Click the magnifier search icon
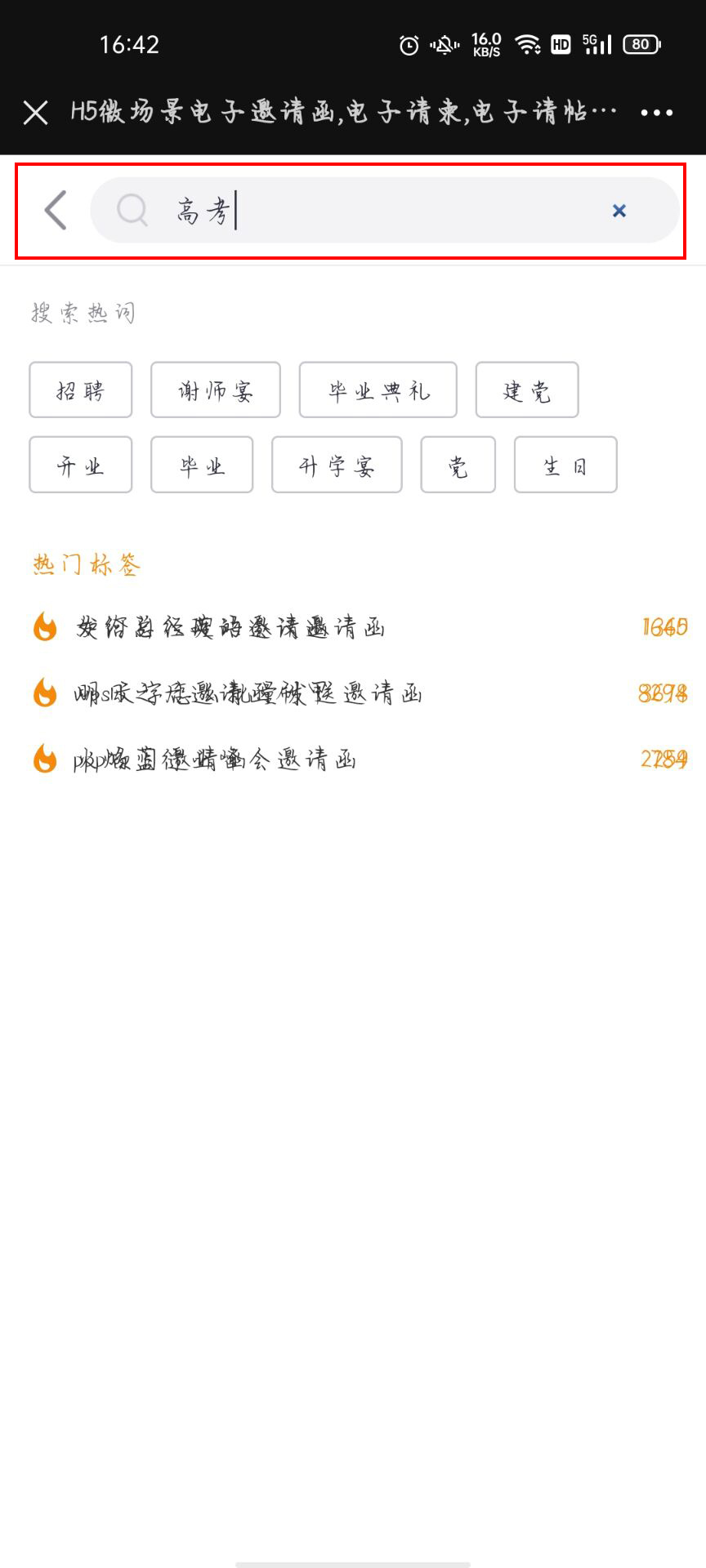 click(x=132, y=211)
